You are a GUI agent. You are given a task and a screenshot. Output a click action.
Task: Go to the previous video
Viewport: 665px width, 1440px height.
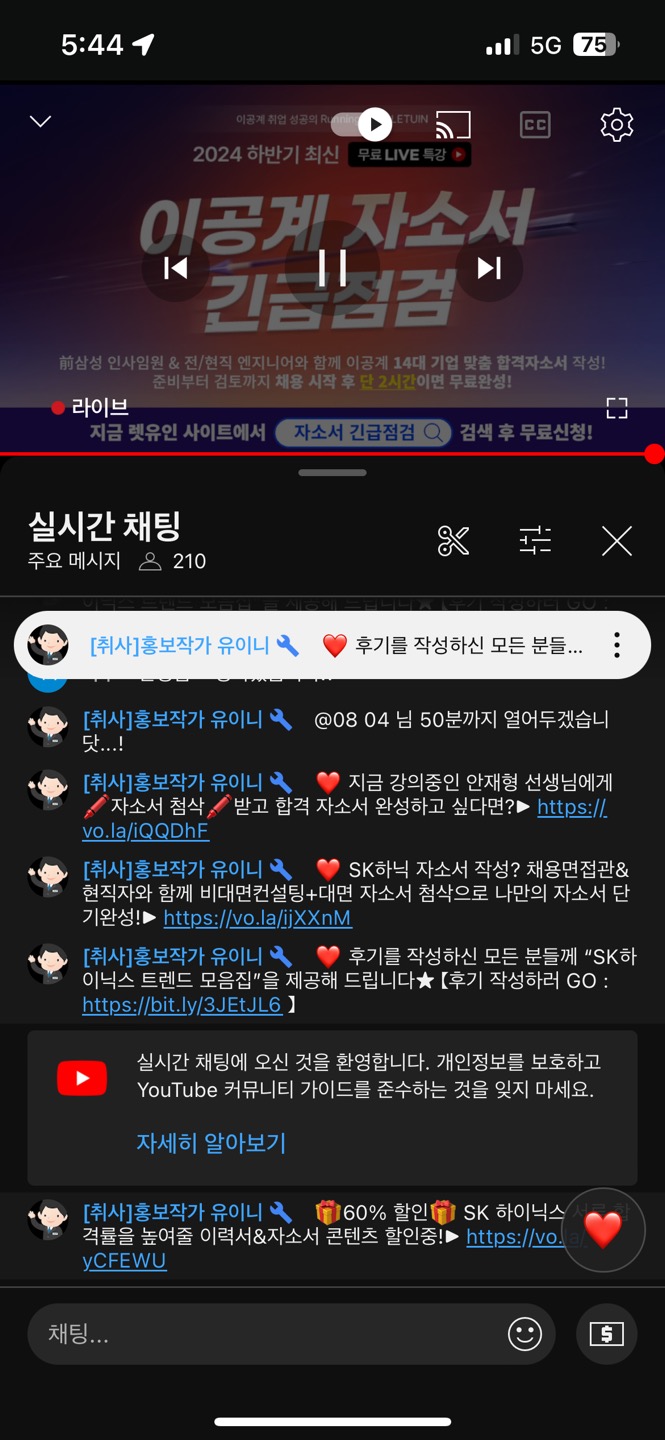tap(175, 268)
